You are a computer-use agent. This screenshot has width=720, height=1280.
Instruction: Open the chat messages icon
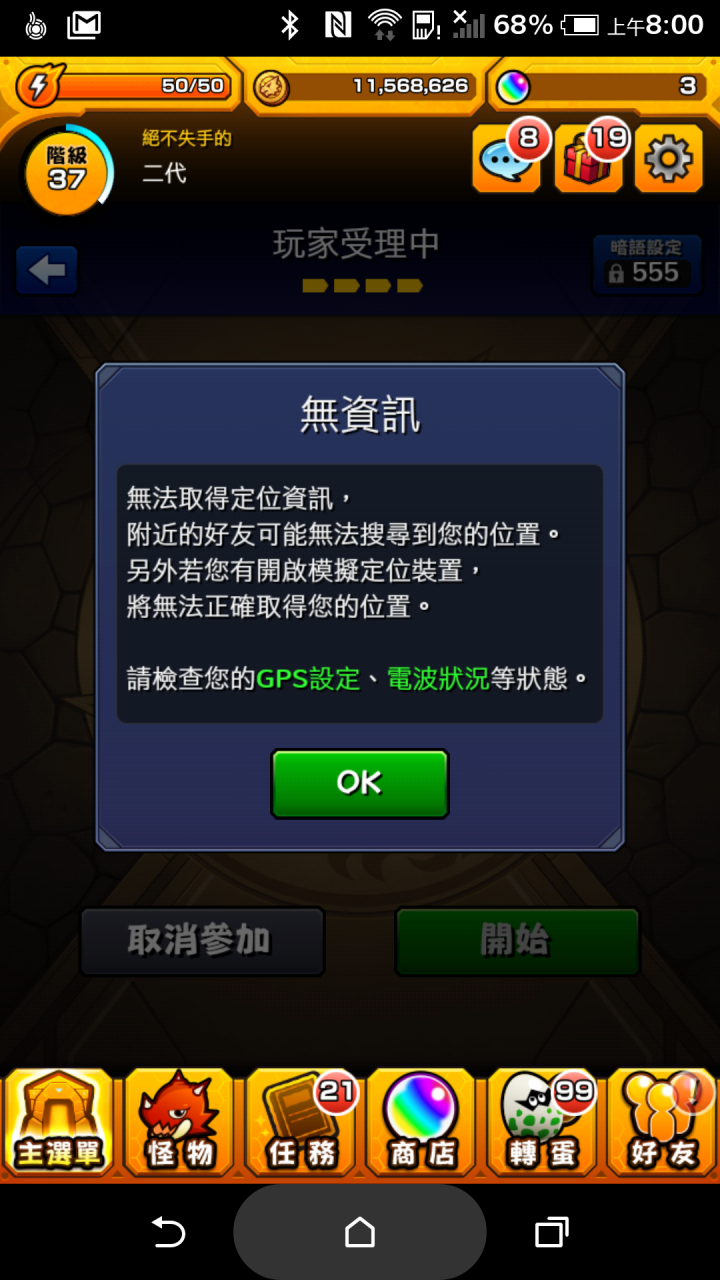click(506, 160)
